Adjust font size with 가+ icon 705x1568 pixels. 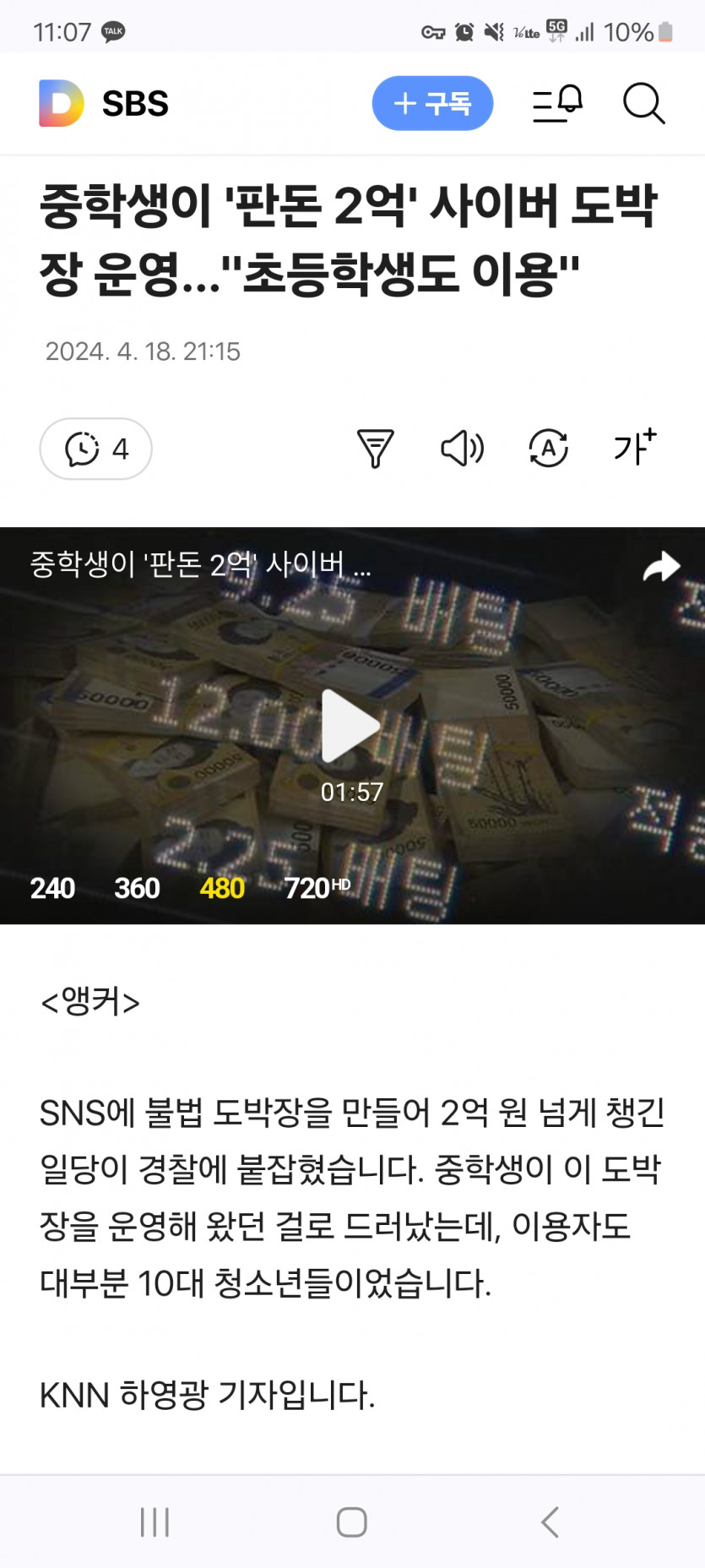tap(634, 447)
